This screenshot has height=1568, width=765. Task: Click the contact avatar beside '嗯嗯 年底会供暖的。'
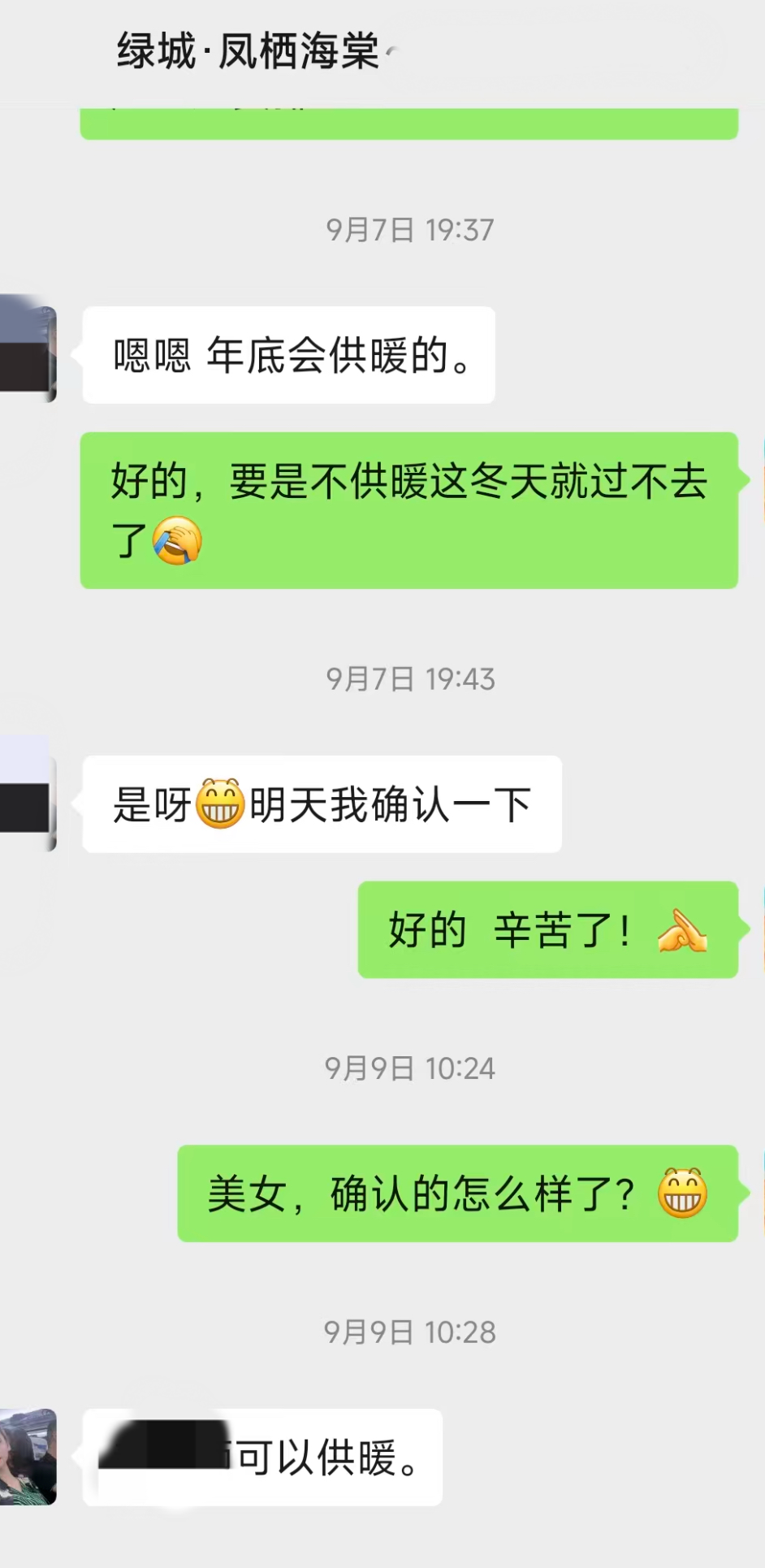click(x=27, y=351)
